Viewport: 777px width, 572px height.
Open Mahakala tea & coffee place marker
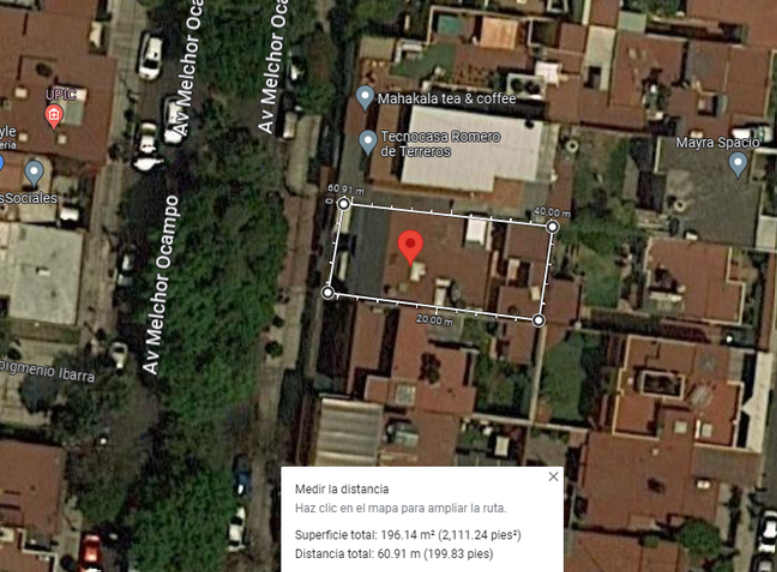point(365,98)
